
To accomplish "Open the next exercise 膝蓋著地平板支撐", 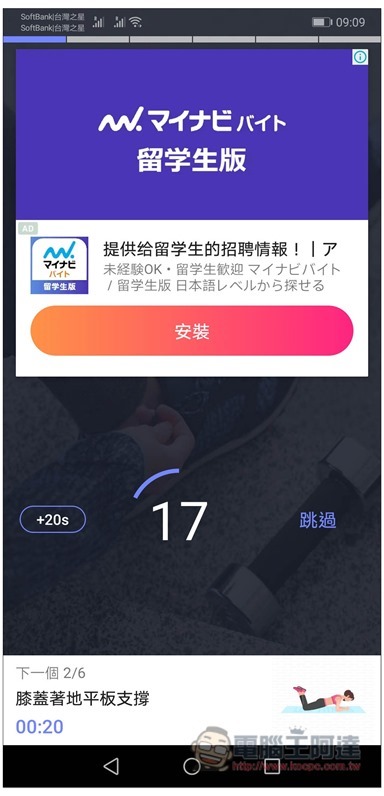I will tap(192, 700).
